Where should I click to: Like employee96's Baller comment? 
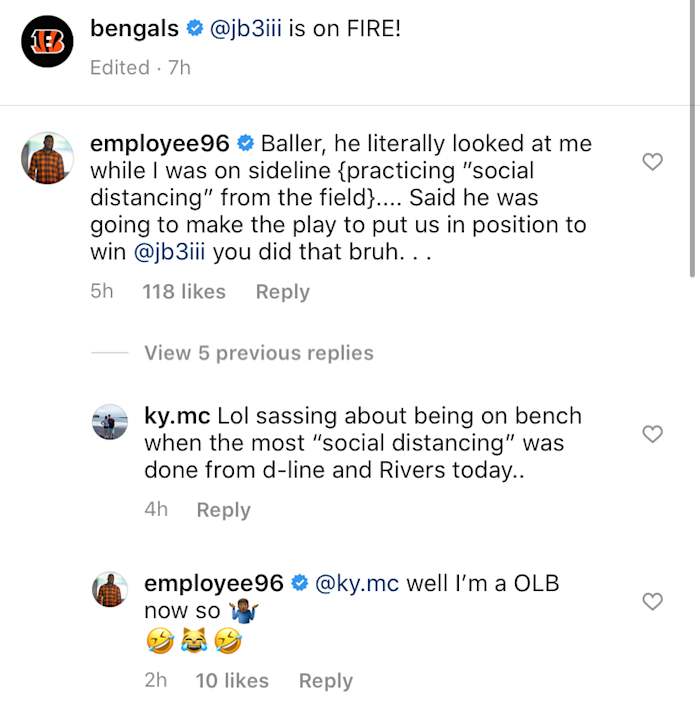(x=652, y=162)
